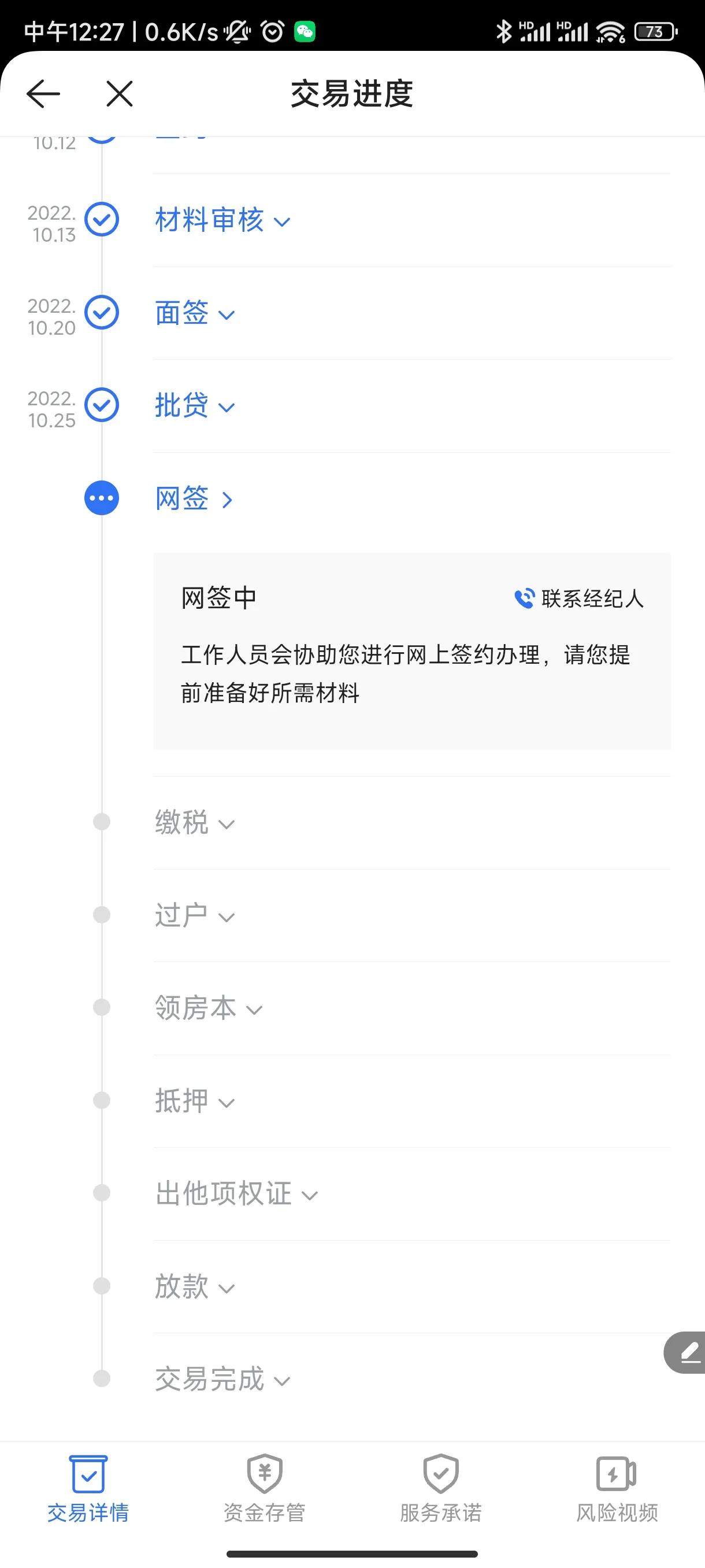Click the gray timeline dot beside 放款
The image size is (705, 1568).
(x=101, y=1285)
